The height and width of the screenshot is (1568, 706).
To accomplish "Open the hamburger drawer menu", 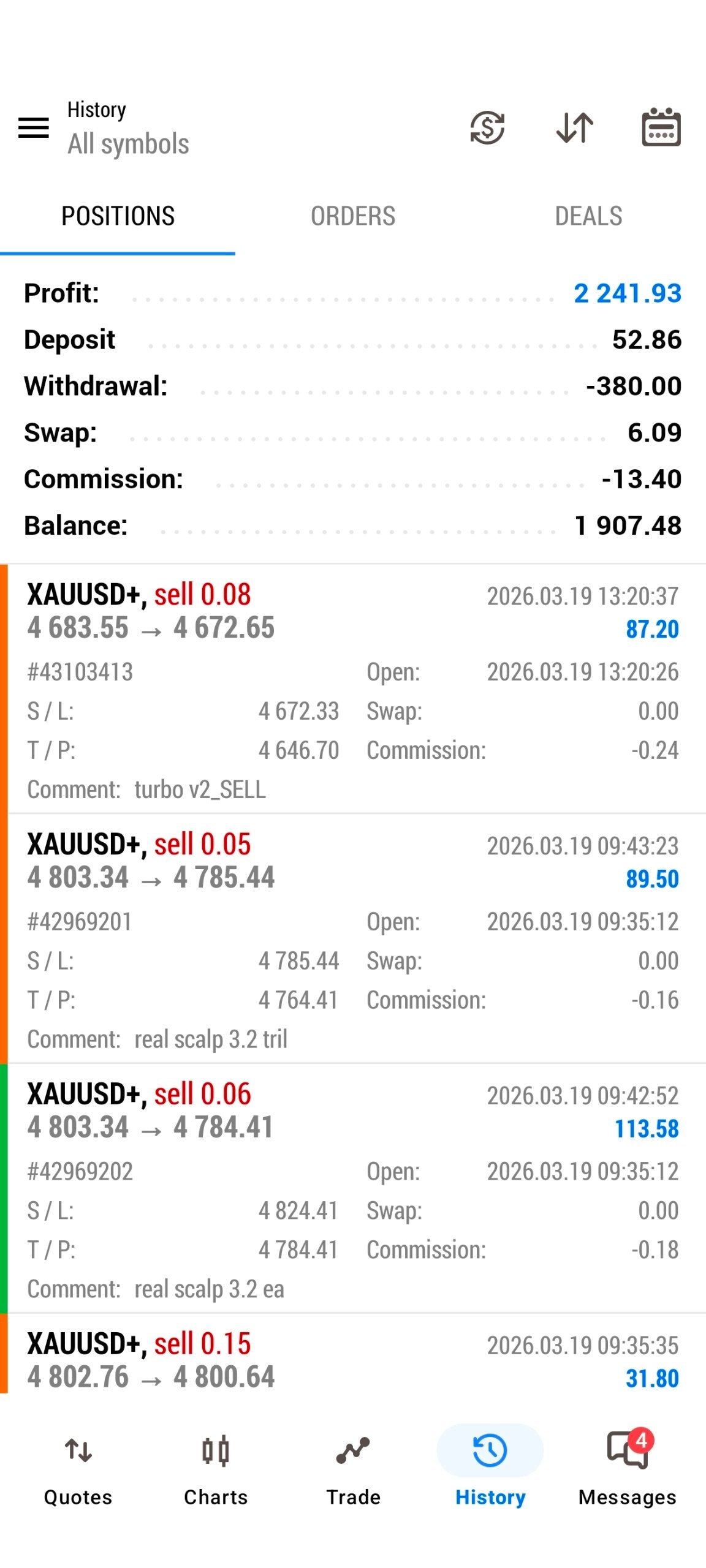I will coord(34,128).
